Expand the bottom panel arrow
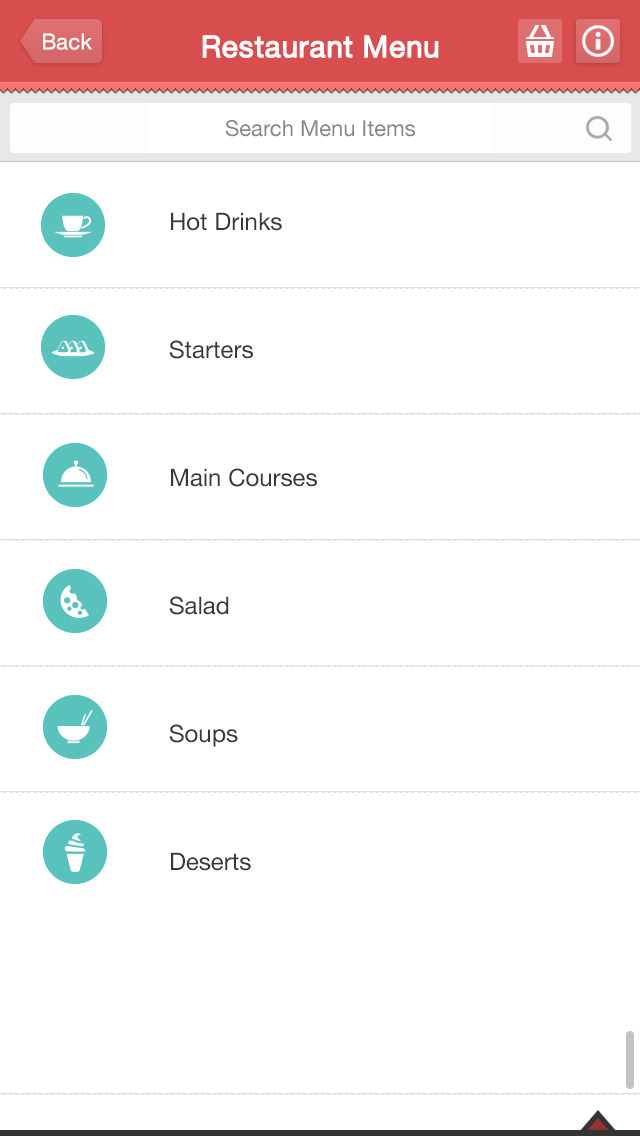 click(598, 1122)
